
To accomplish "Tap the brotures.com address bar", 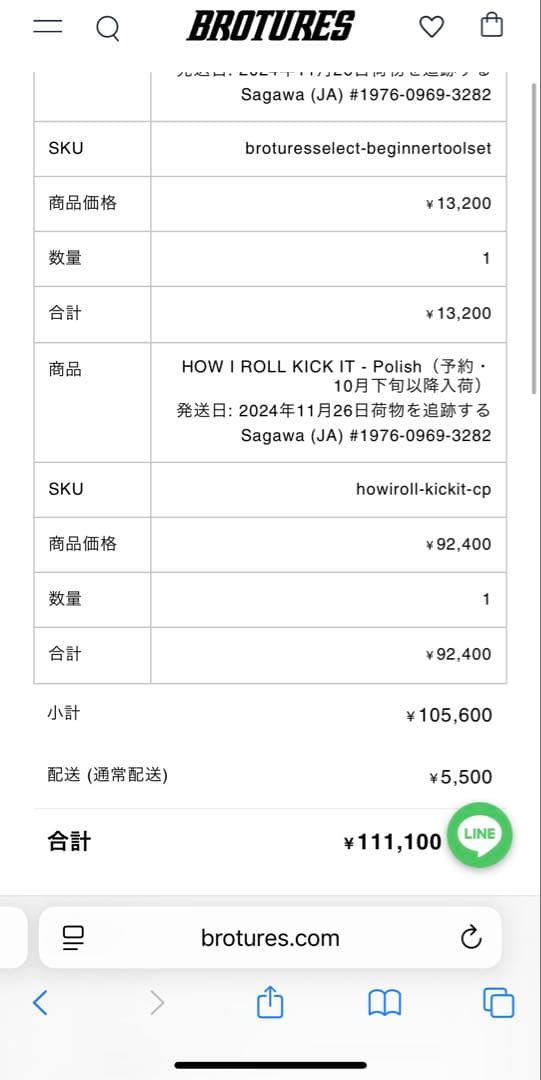I will 270,937.
